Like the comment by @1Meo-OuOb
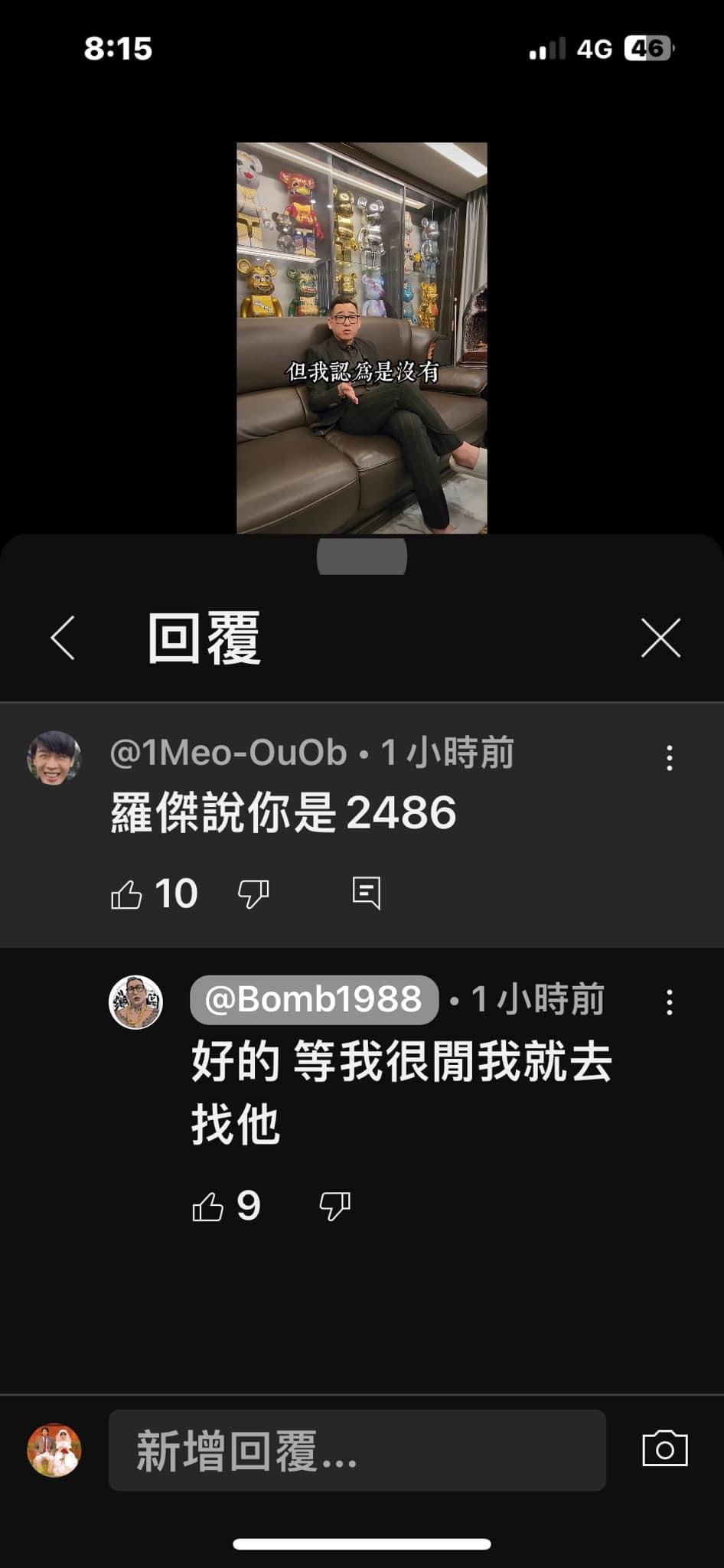 tap(127, 893)
